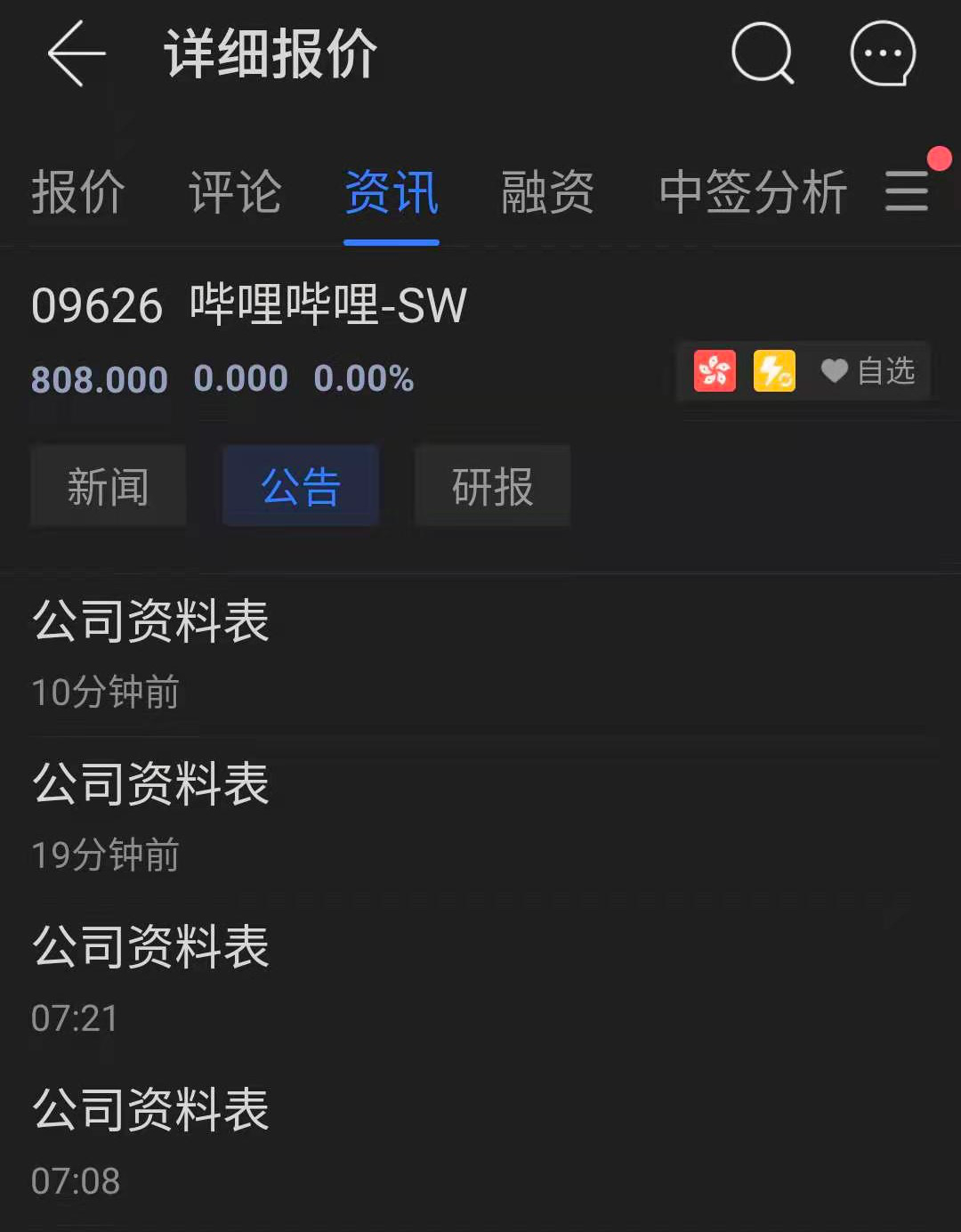Switch to the 融资 tab
The image size is (961, 1232).
tap(547, 192)
